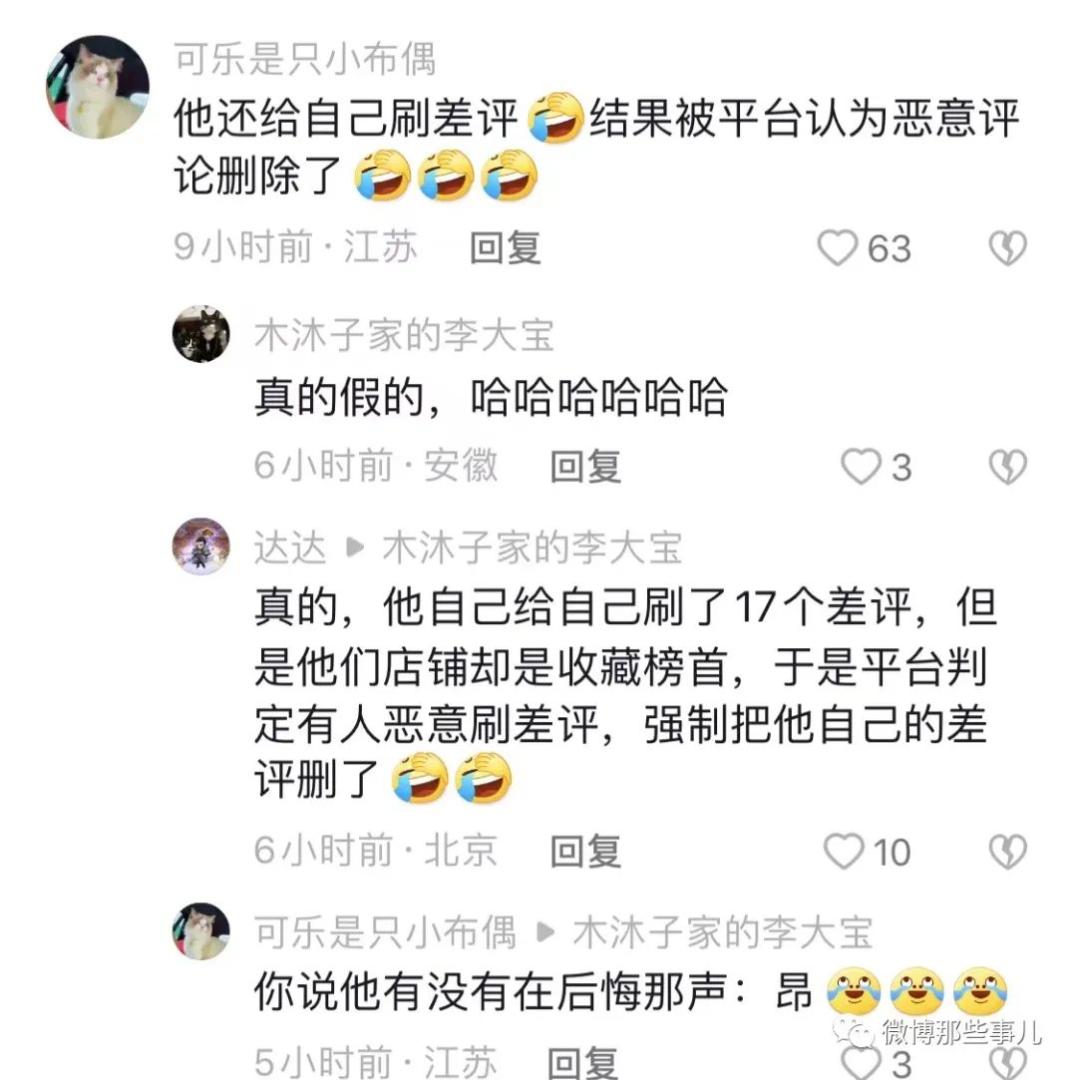Dislike 达达's reply from 北京
This screenshot has height=1080, width=1077.
(1007, 851)
